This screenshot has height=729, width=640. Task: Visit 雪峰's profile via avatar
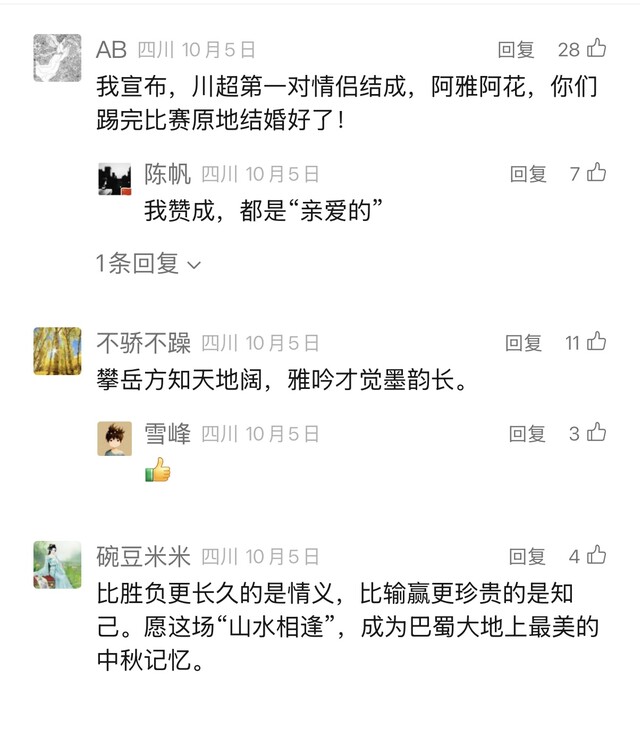pyautogui.click(x=115, y=438)
